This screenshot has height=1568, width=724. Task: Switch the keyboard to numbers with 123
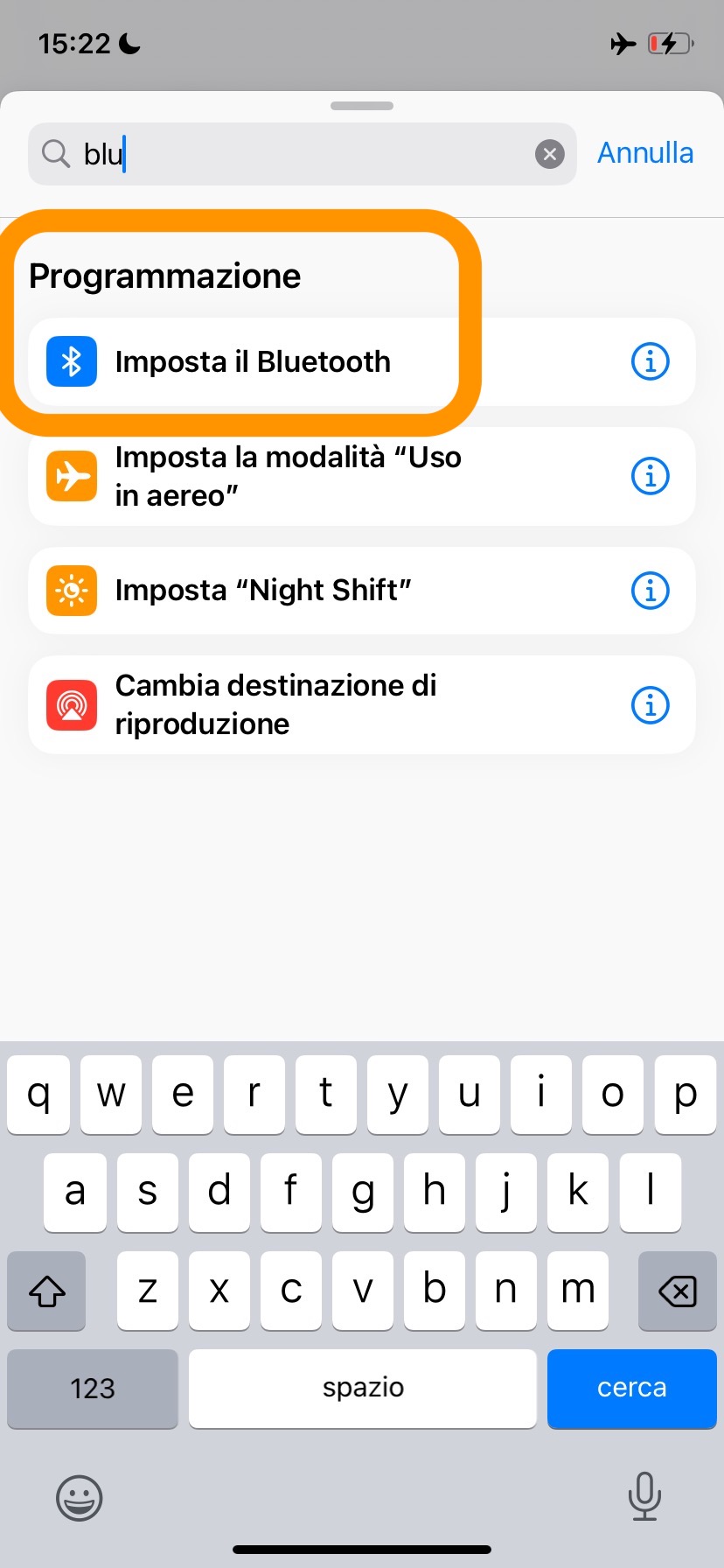(x=93, y=1388)
